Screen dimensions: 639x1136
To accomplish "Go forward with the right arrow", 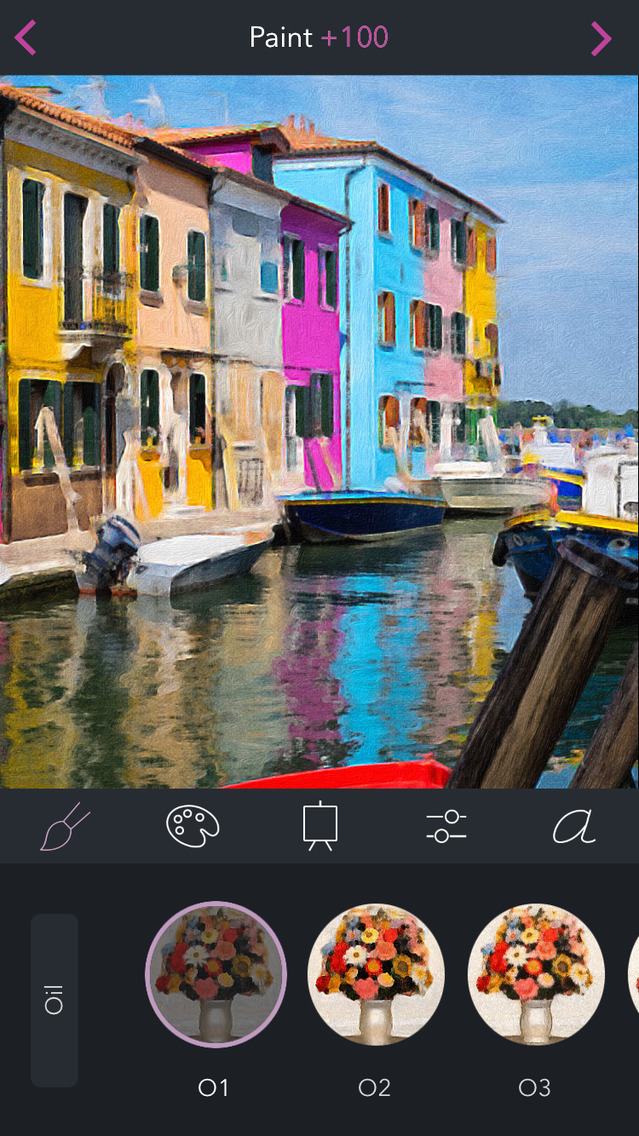I will (x=600, y=38).
